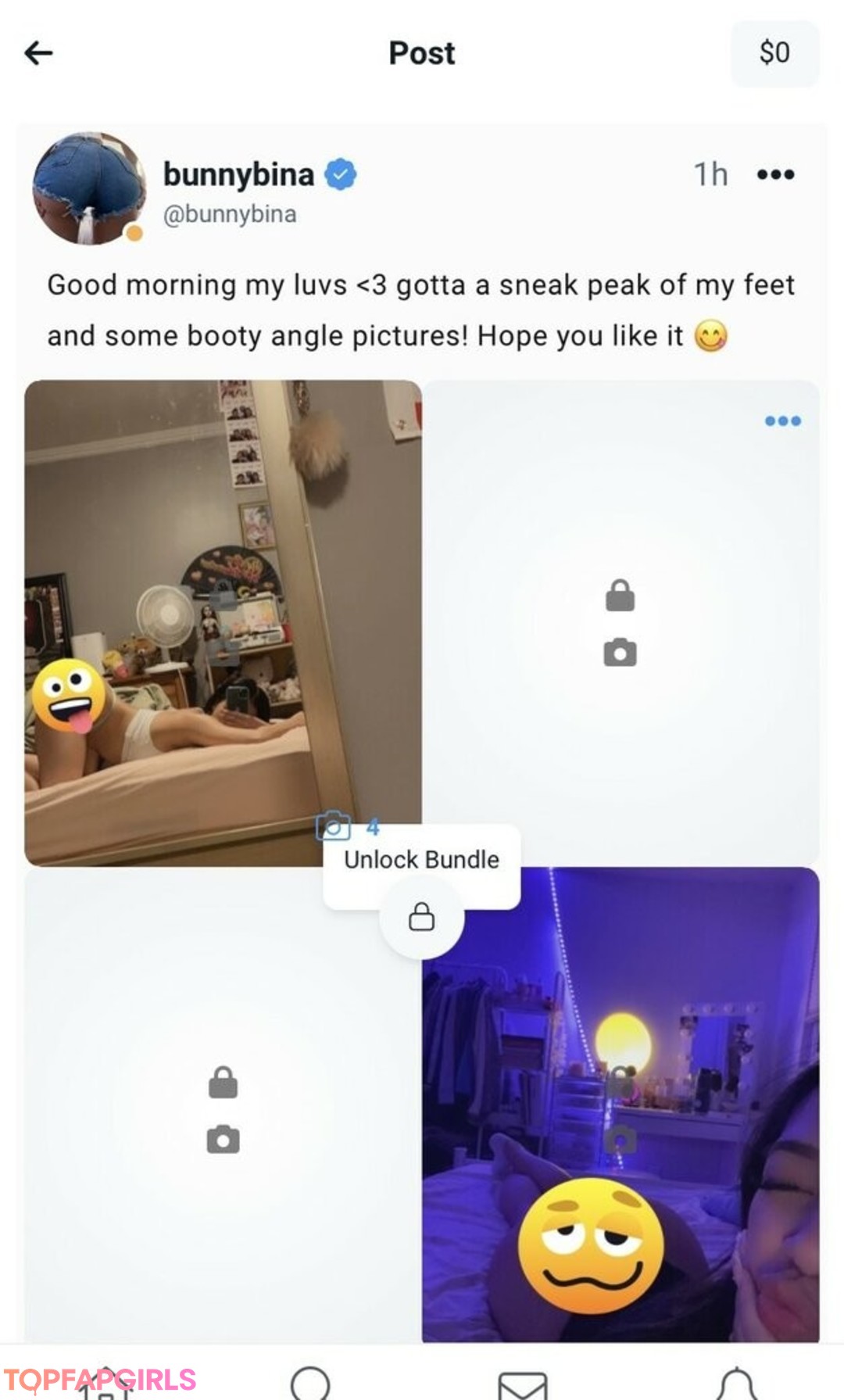The height and width of the screenshot is (1400, 844).
Task: Open the notifications bell tab
Action: (736, 1384)
